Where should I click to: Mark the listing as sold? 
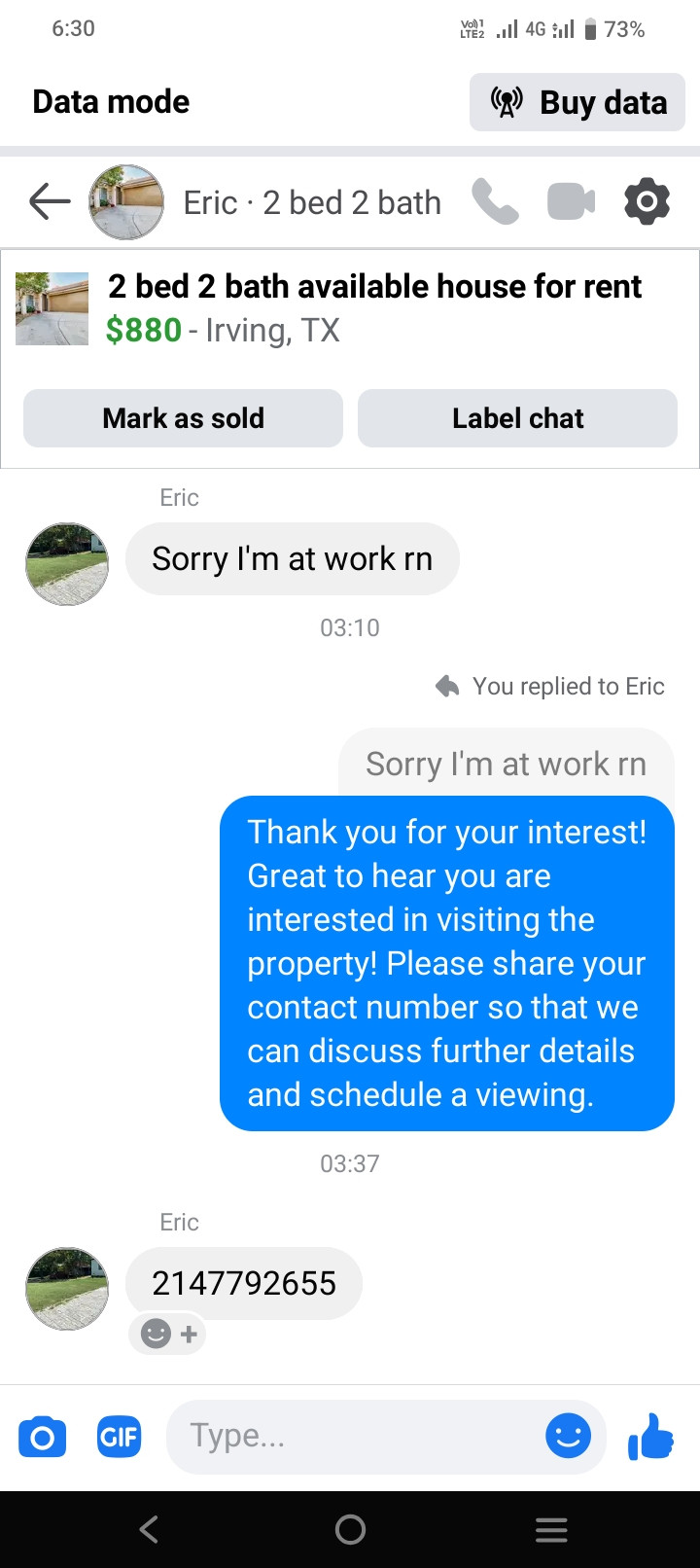coord(183,418)
